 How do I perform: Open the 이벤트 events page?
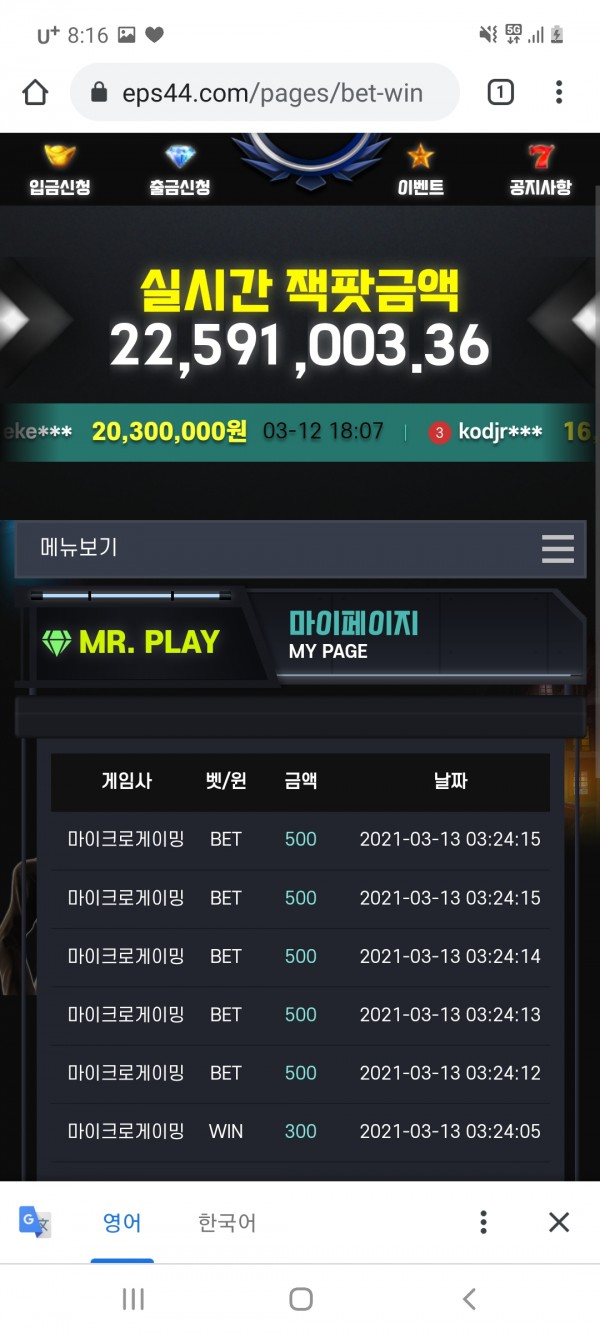coord(420,170)
